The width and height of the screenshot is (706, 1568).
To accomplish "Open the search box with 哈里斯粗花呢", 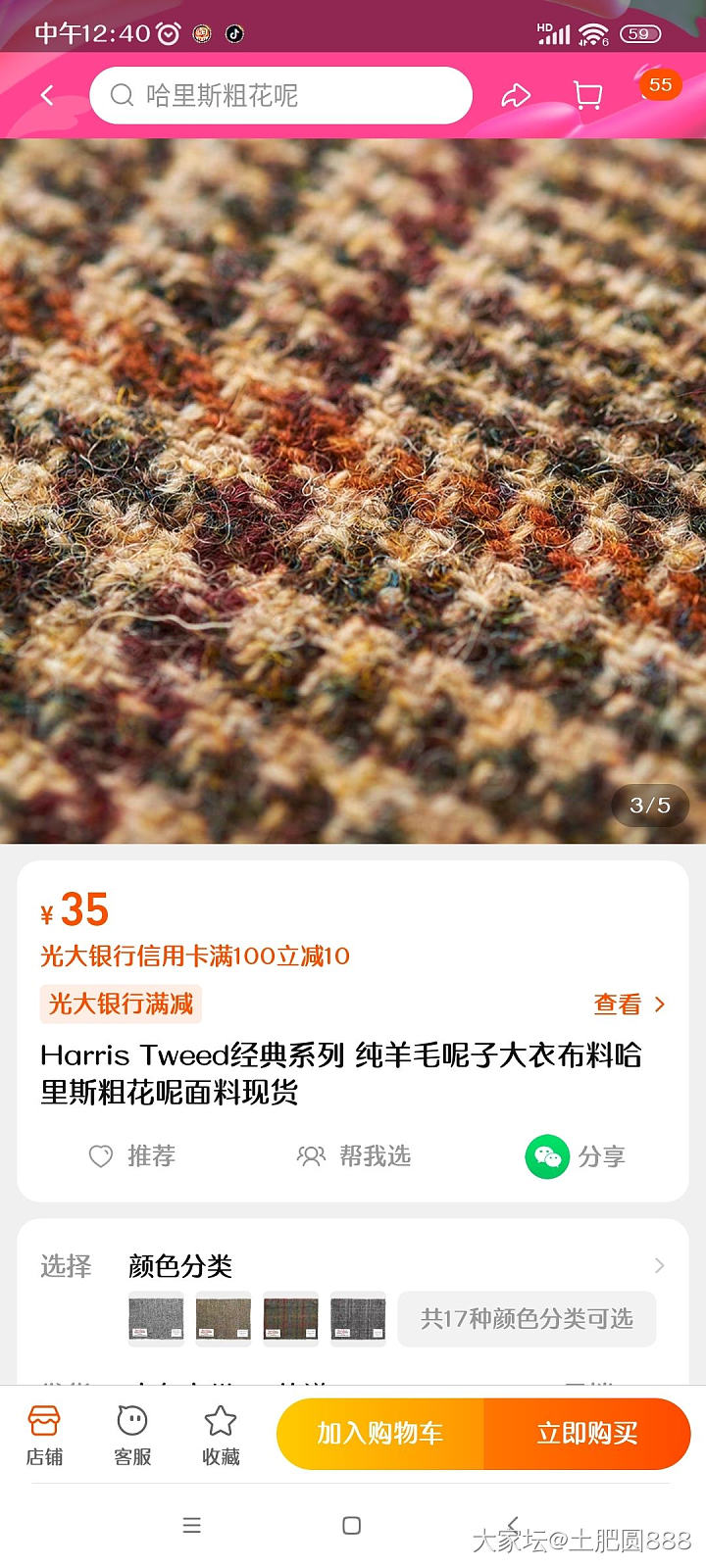I will click(280, 95).
